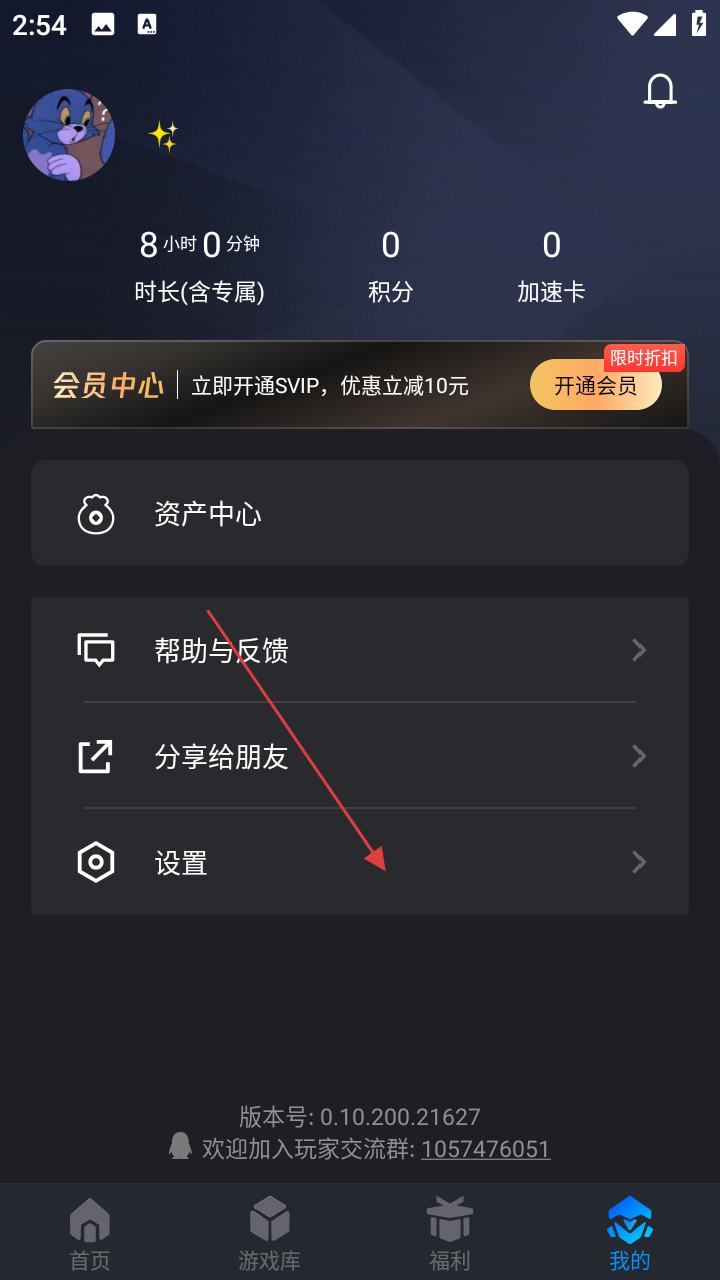The image size is (720, 1280).
Task: View 积分 points balance
Action: click(390, 266)
